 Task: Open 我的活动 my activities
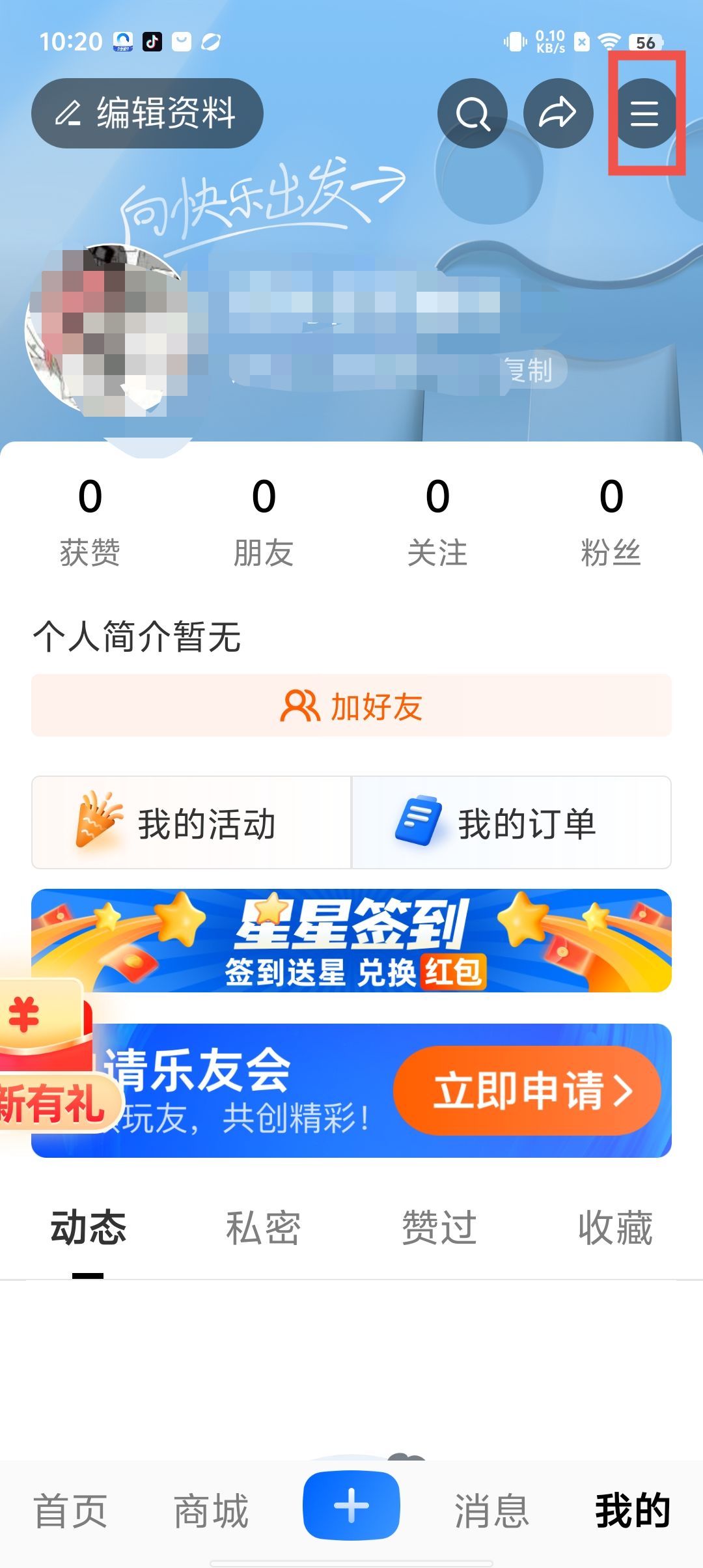(191, 822)
